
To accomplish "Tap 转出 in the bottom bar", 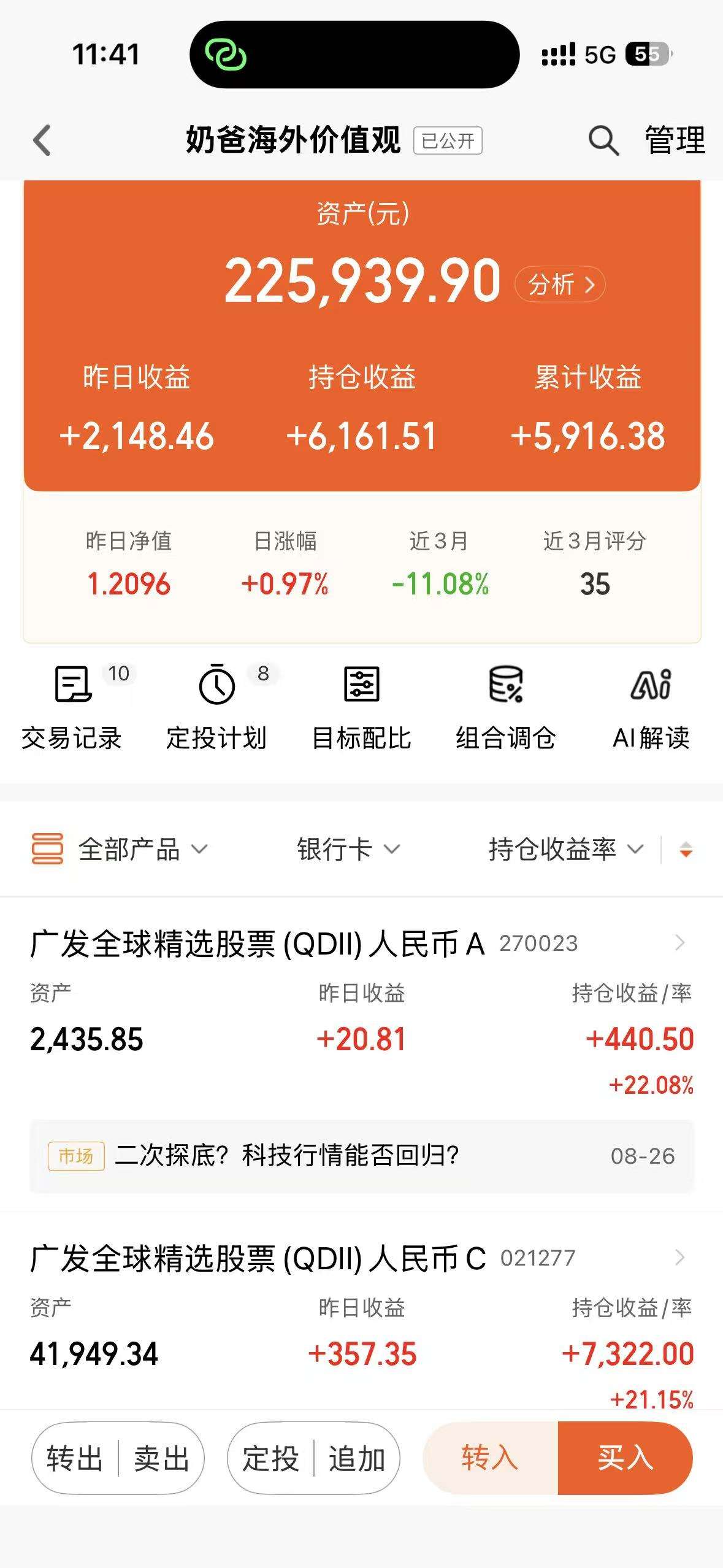I will click(x=75, y=1458).
